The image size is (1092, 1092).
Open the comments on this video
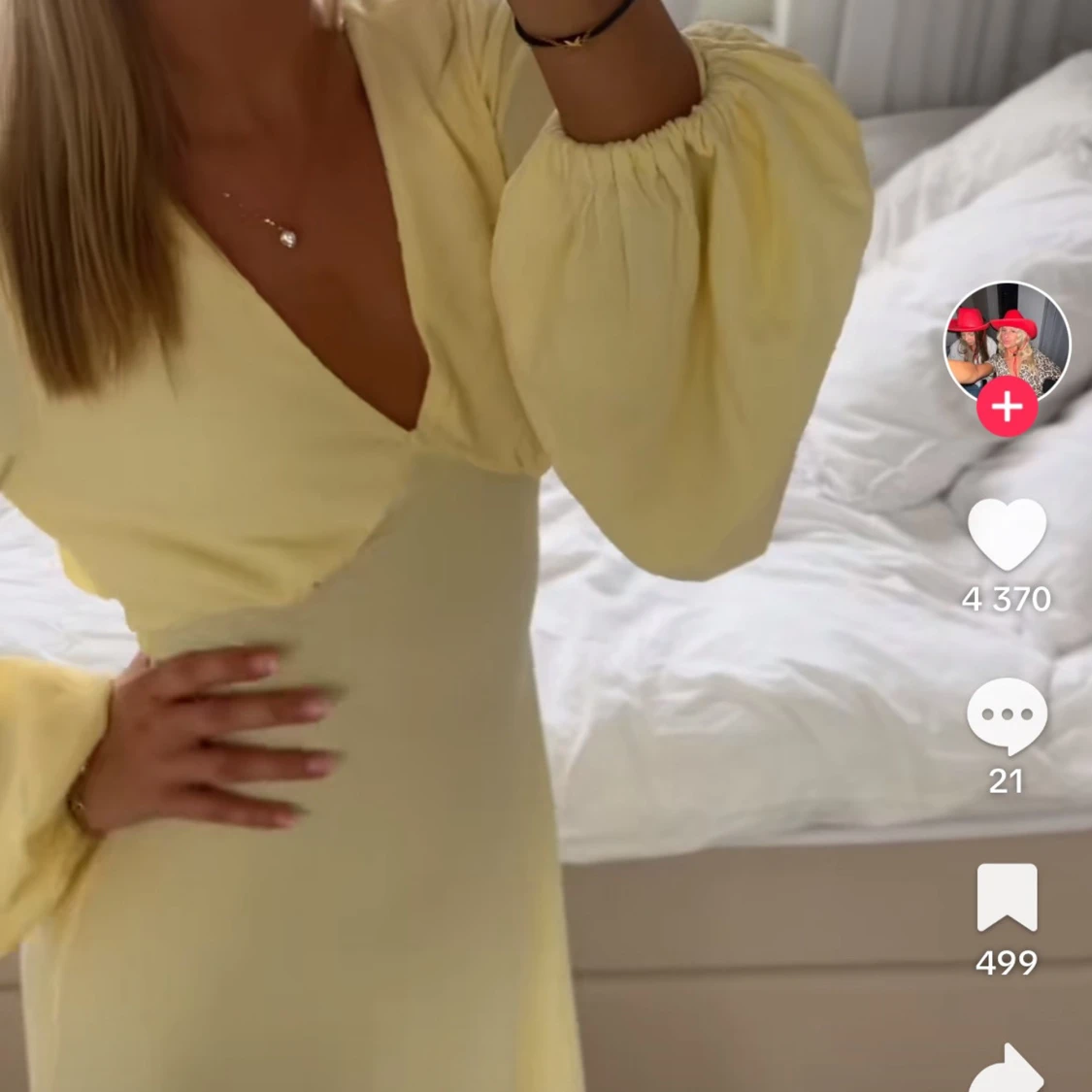click(x=1007, y=716)
